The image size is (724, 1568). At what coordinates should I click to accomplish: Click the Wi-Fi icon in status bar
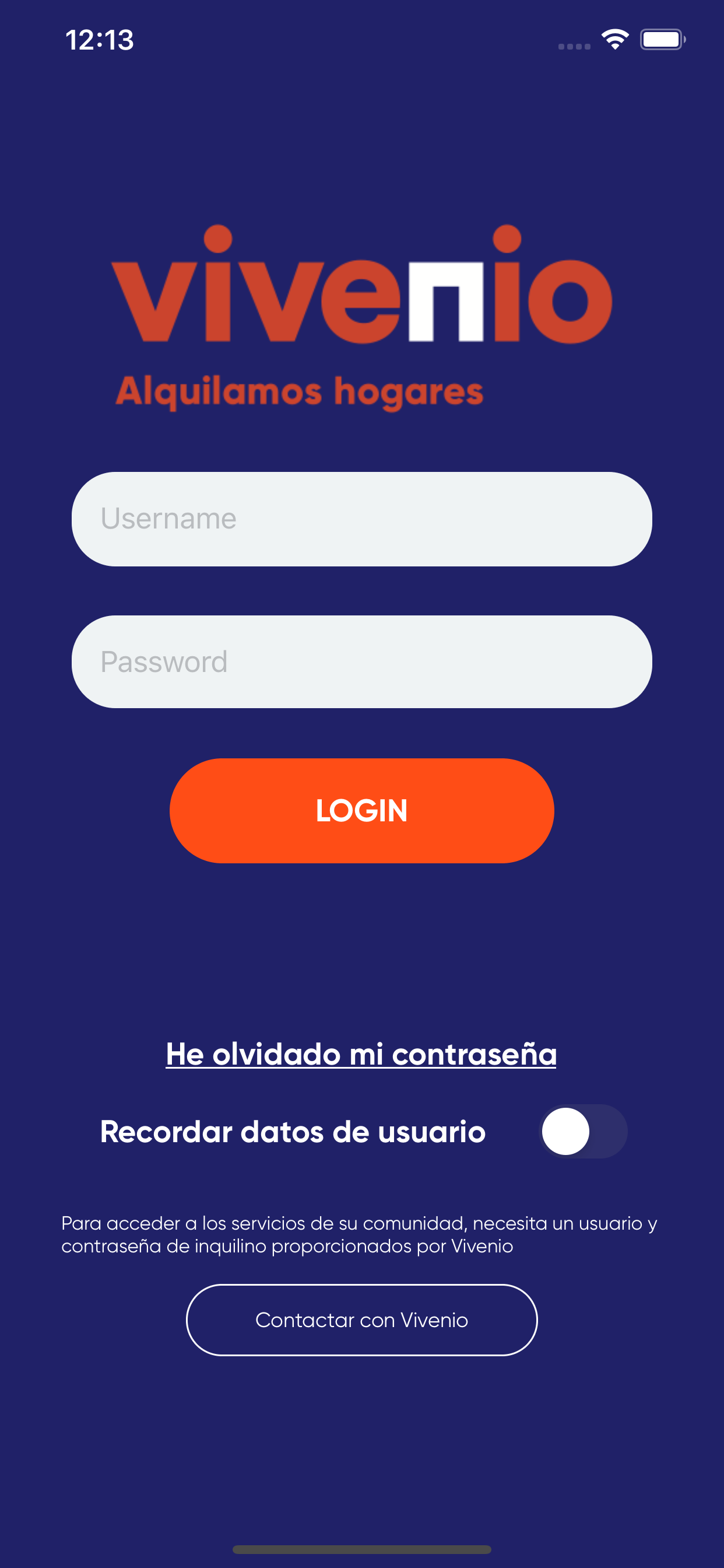pos(614,40)
